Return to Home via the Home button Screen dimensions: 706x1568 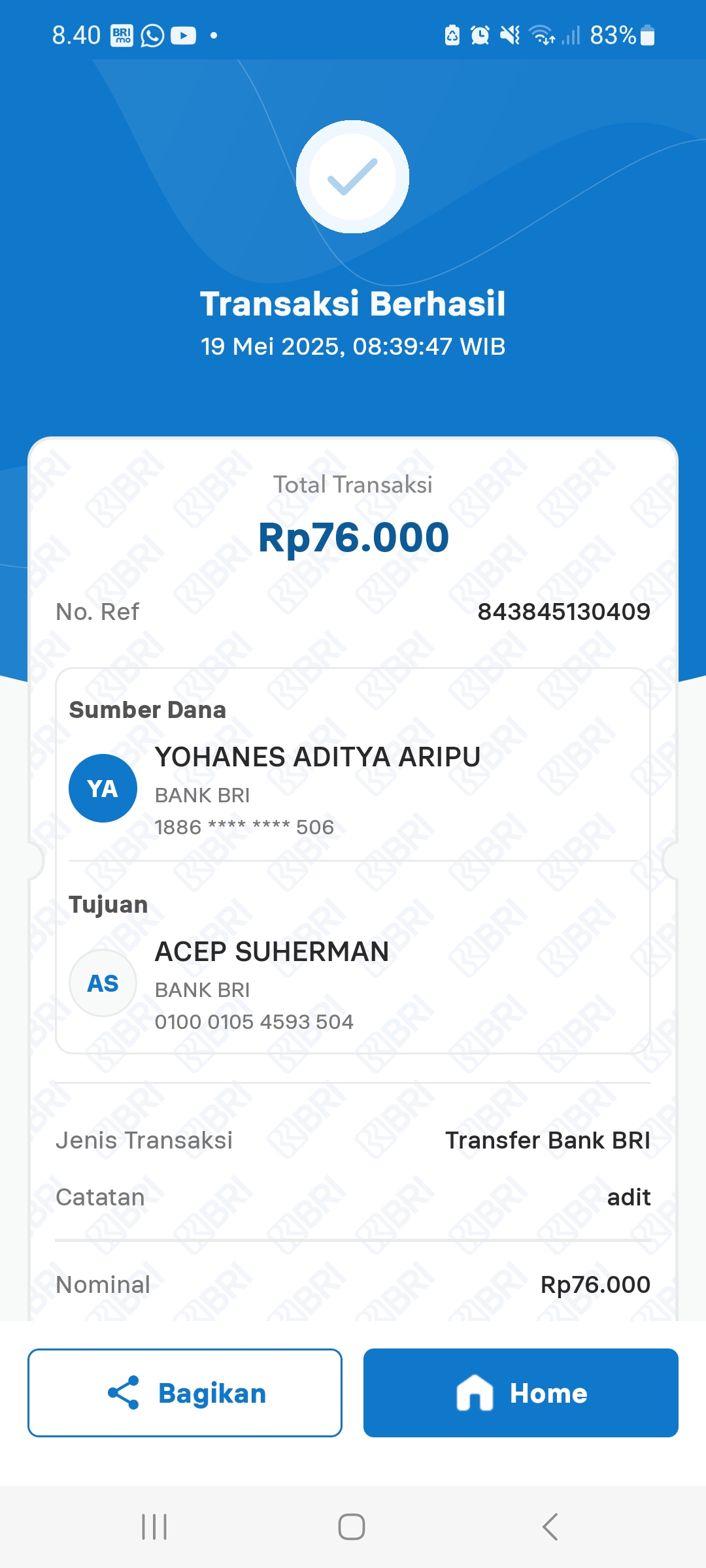click(x=521, y=1392)
